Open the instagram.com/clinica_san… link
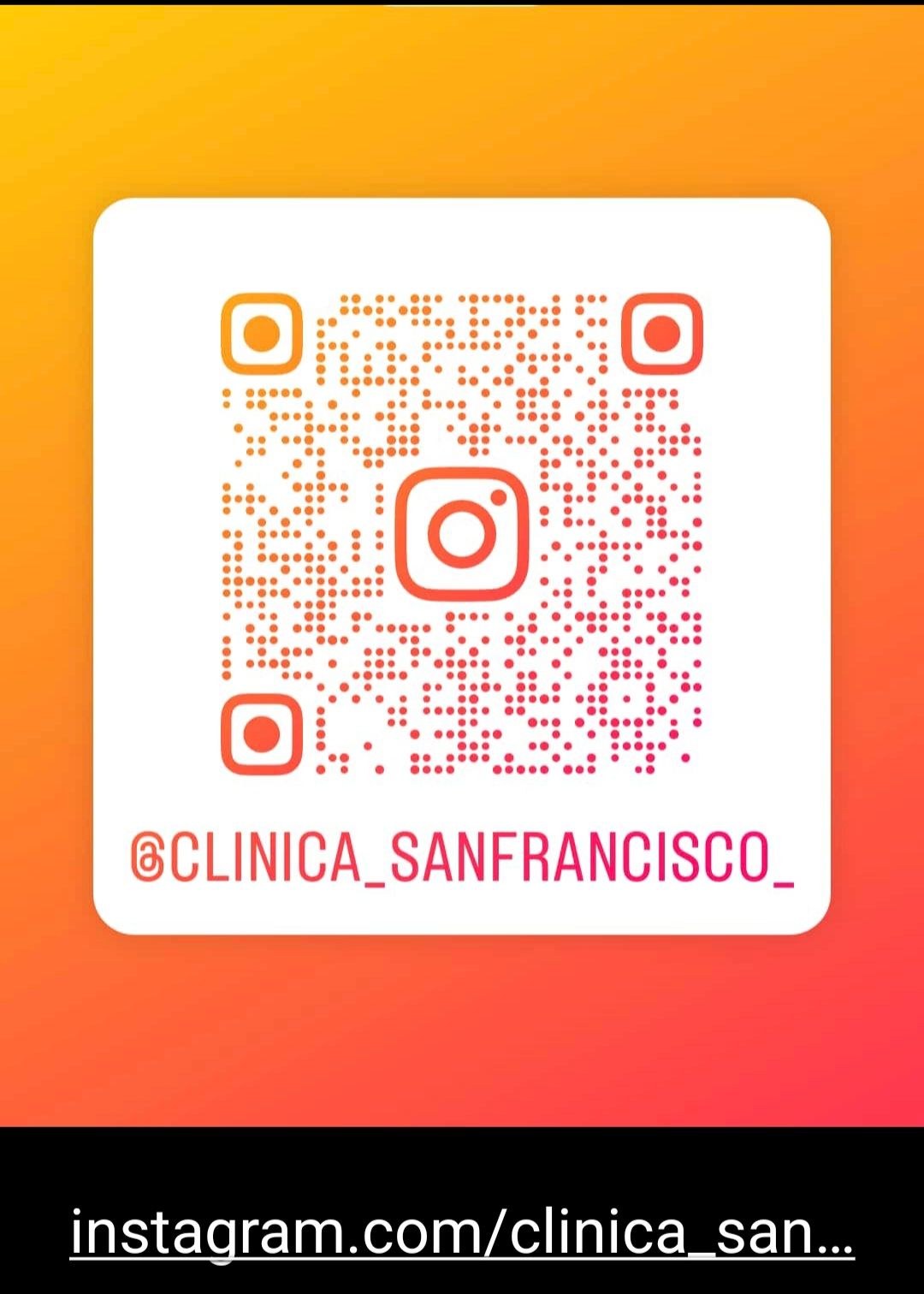 pyautogui.click(x=462, y=1232)
